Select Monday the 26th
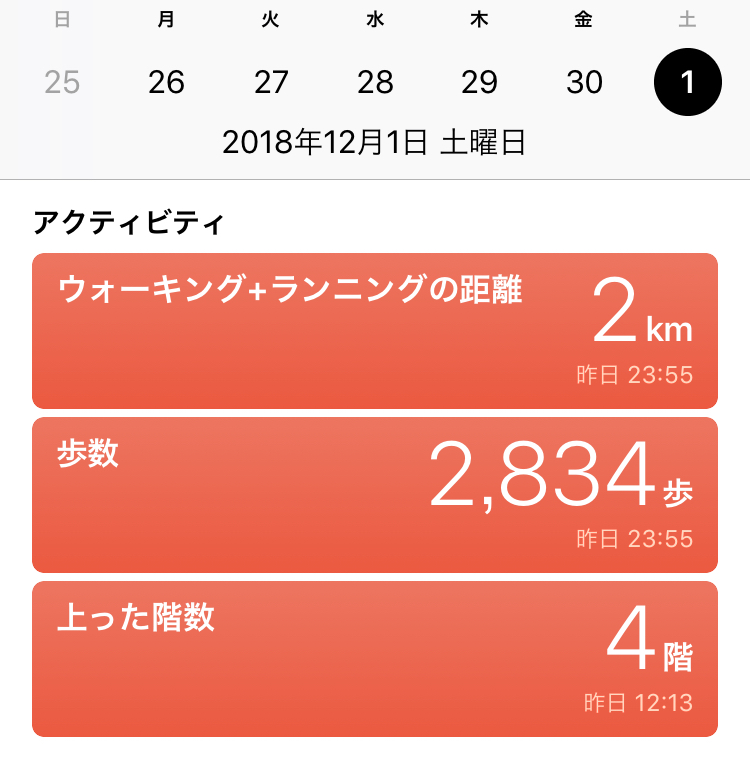The height and width of the screenshot is (775, 750). (166, 82)
